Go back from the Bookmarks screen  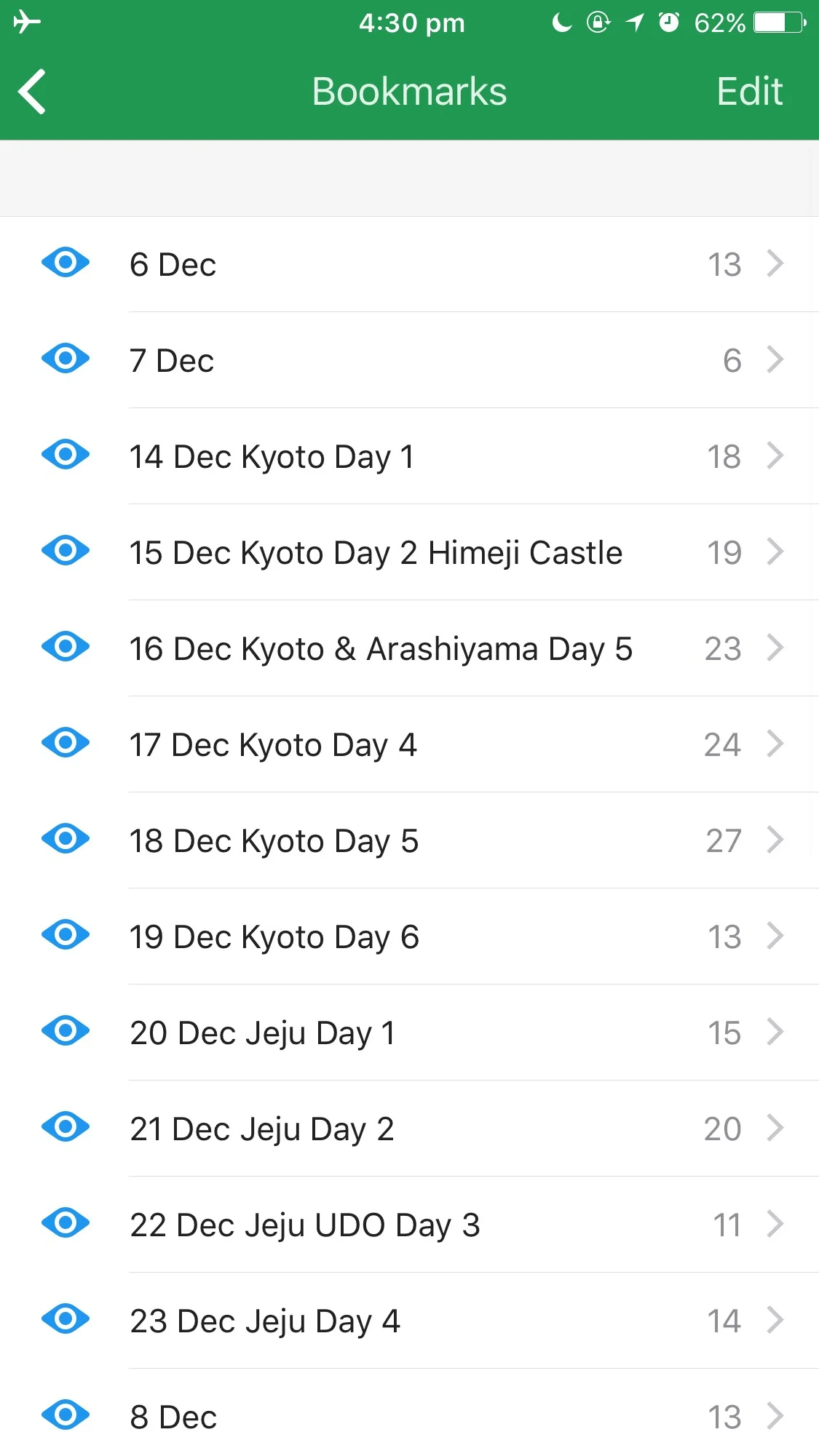pyautogui.click(x=33, y=92)
